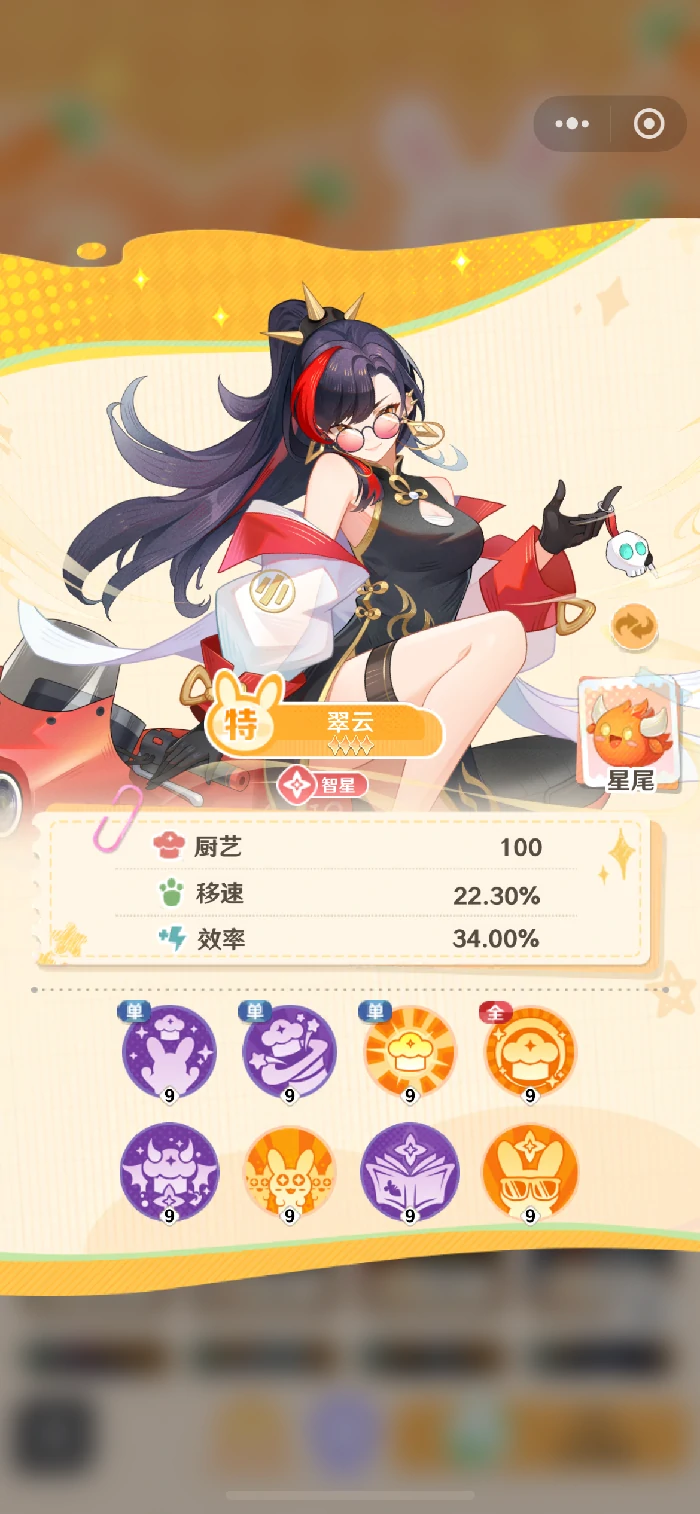This screenshot has height=1514, width=700.
Task: Tap the 智星 tag under the name
Action: 323,784
